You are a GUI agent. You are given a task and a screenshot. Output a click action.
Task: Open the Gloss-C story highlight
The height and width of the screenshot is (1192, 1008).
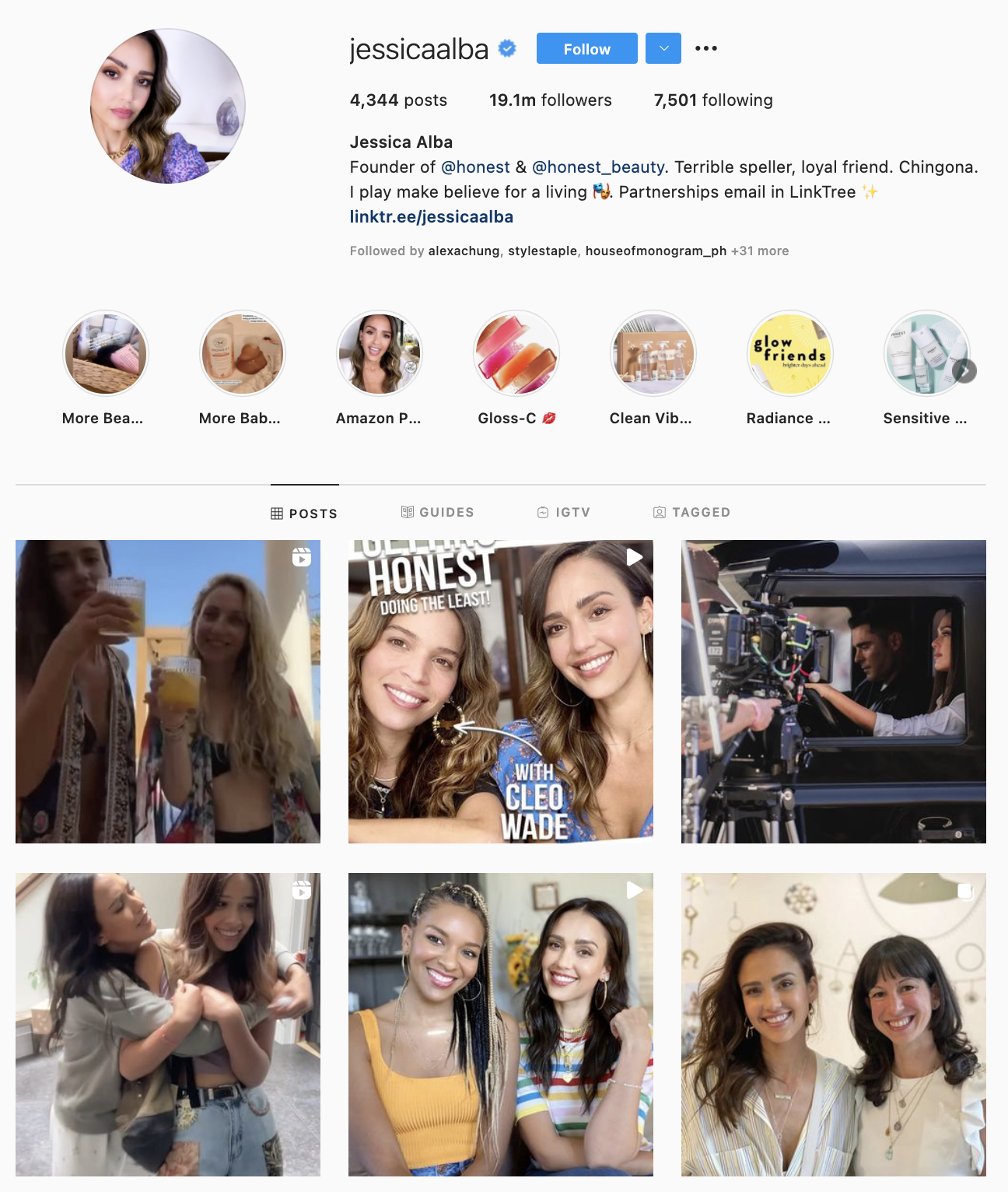[516, 354]
